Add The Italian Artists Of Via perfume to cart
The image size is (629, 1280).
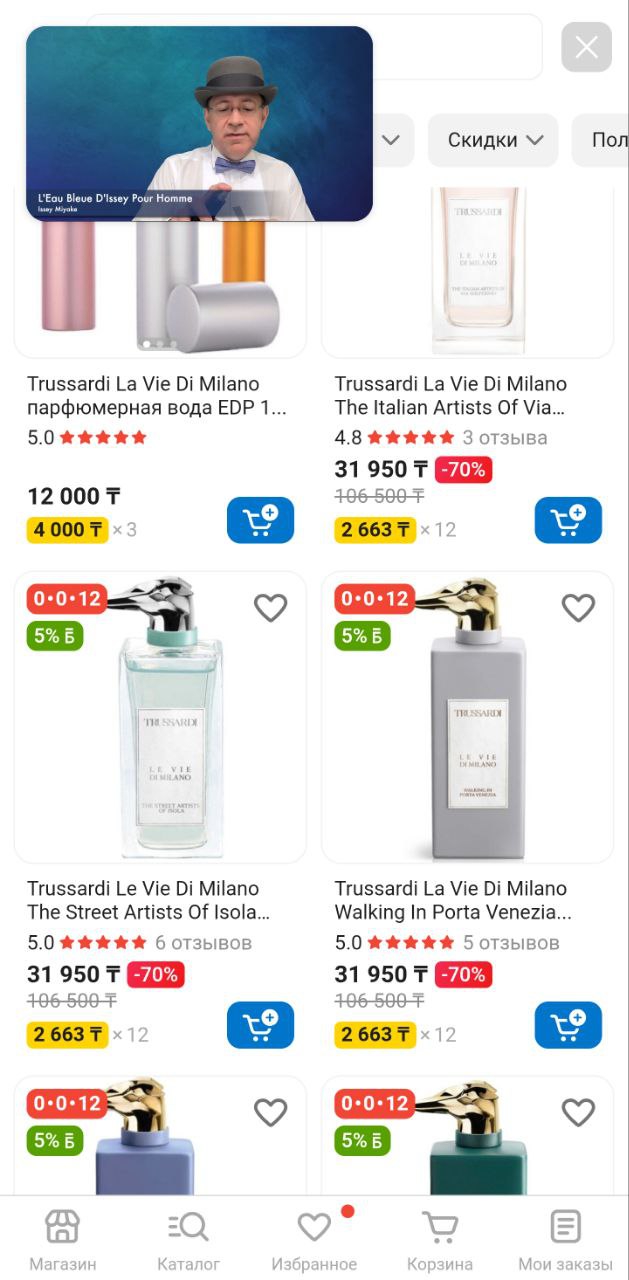coord(568,520)
